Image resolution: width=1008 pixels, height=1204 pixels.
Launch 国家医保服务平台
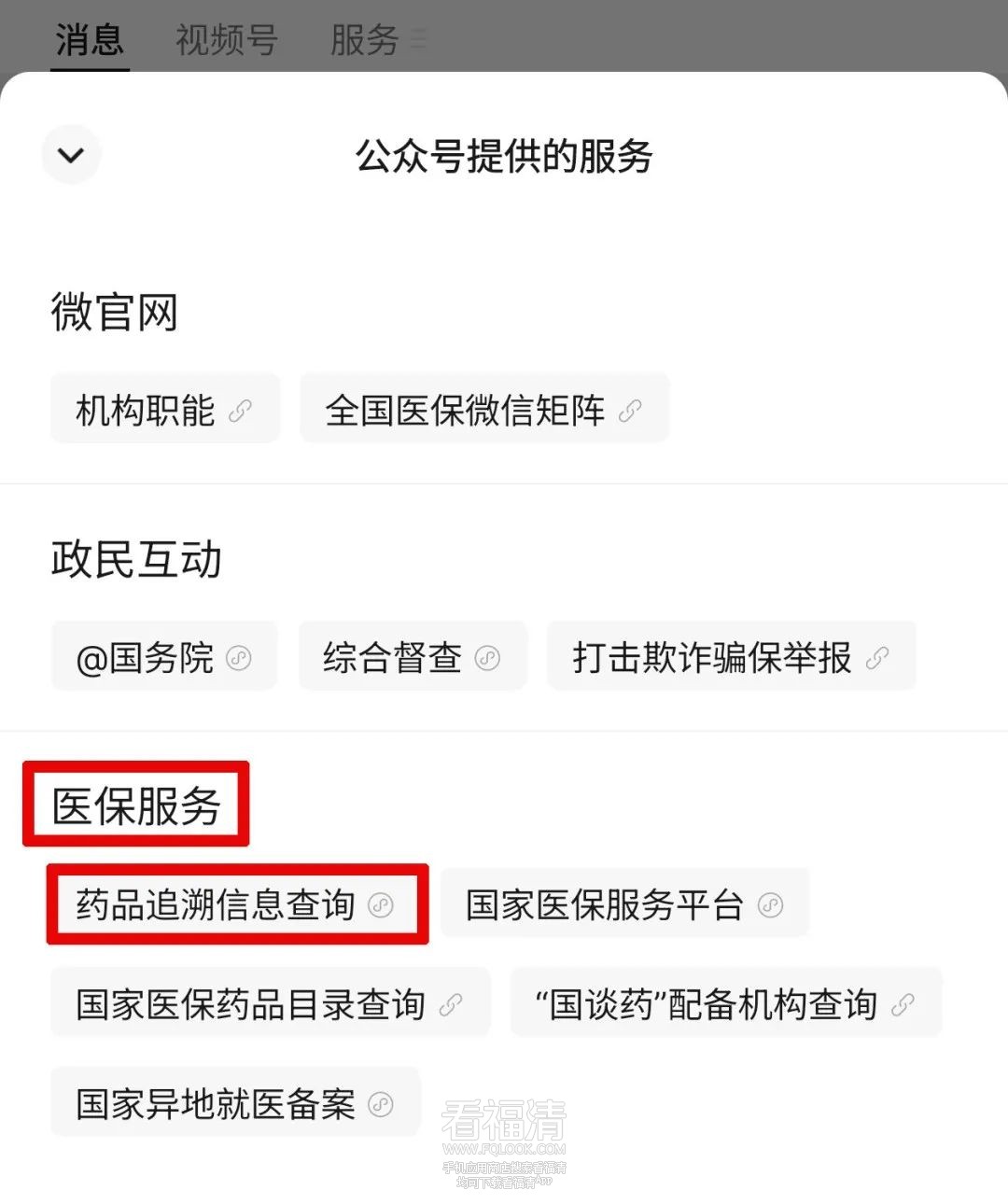click(623, 904)
